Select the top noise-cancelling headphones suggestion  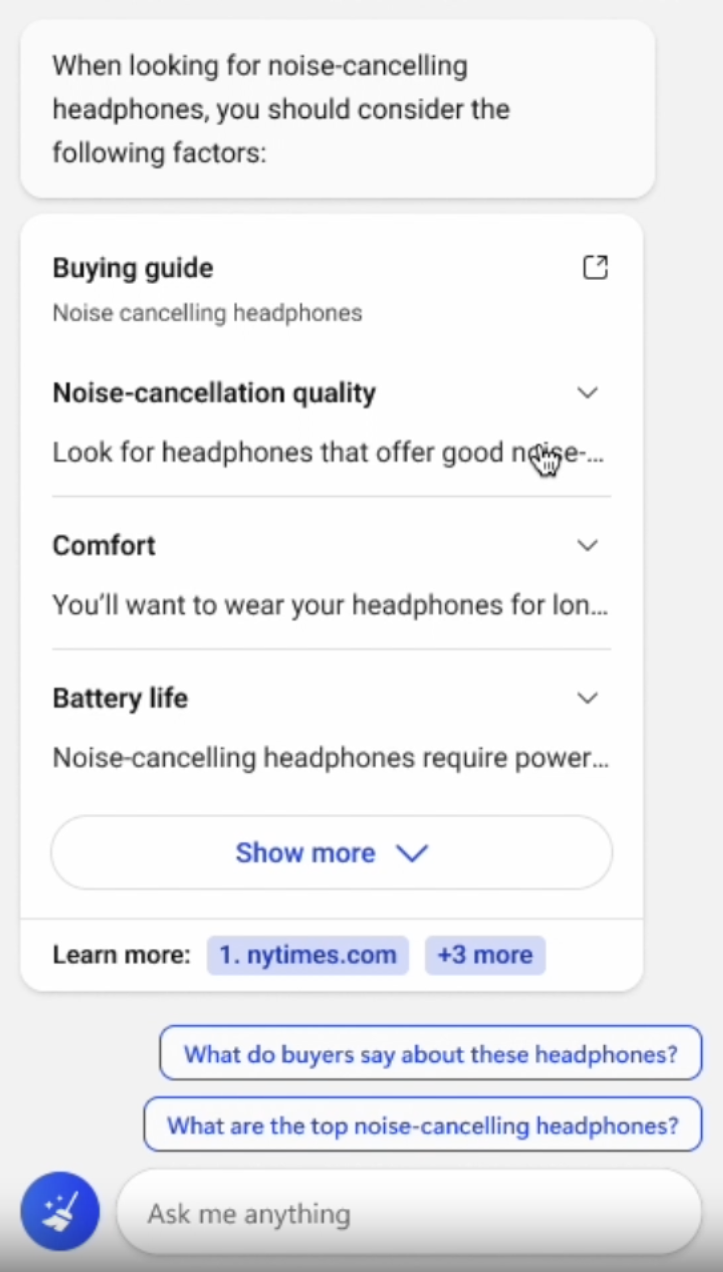coord(423,1125)
